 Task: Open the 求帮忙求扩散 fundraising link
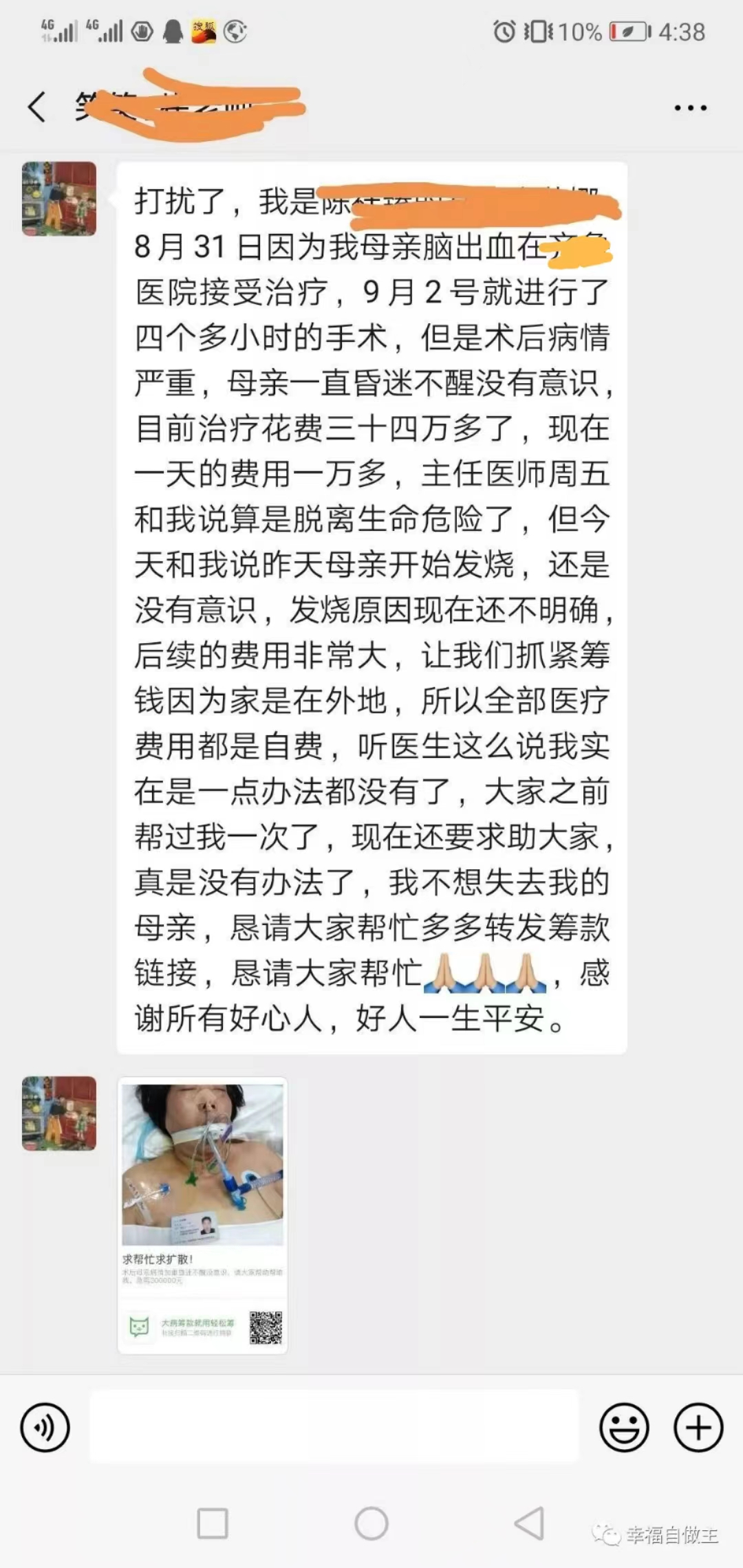pos(158,1256)
